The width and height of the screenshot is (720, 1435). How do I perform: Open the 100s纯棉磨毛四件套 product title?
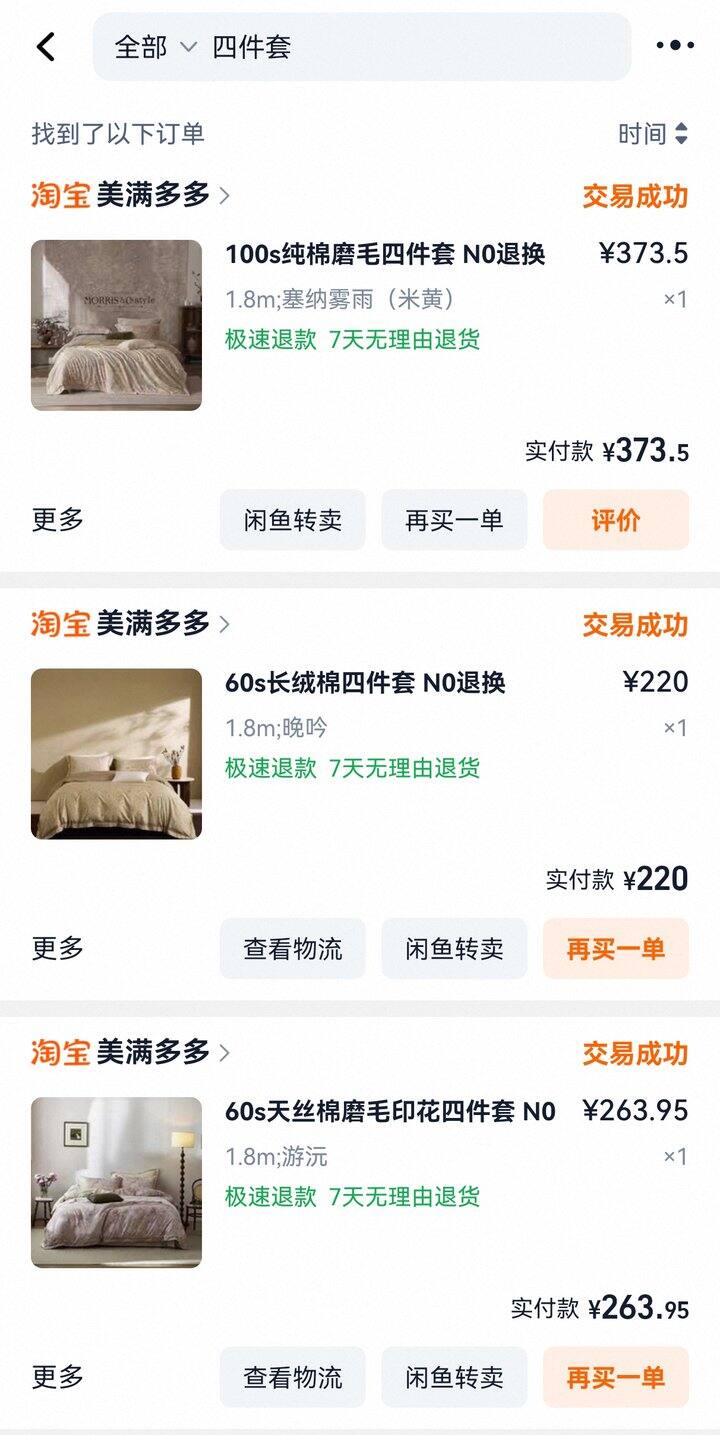[x=385, y=256]
